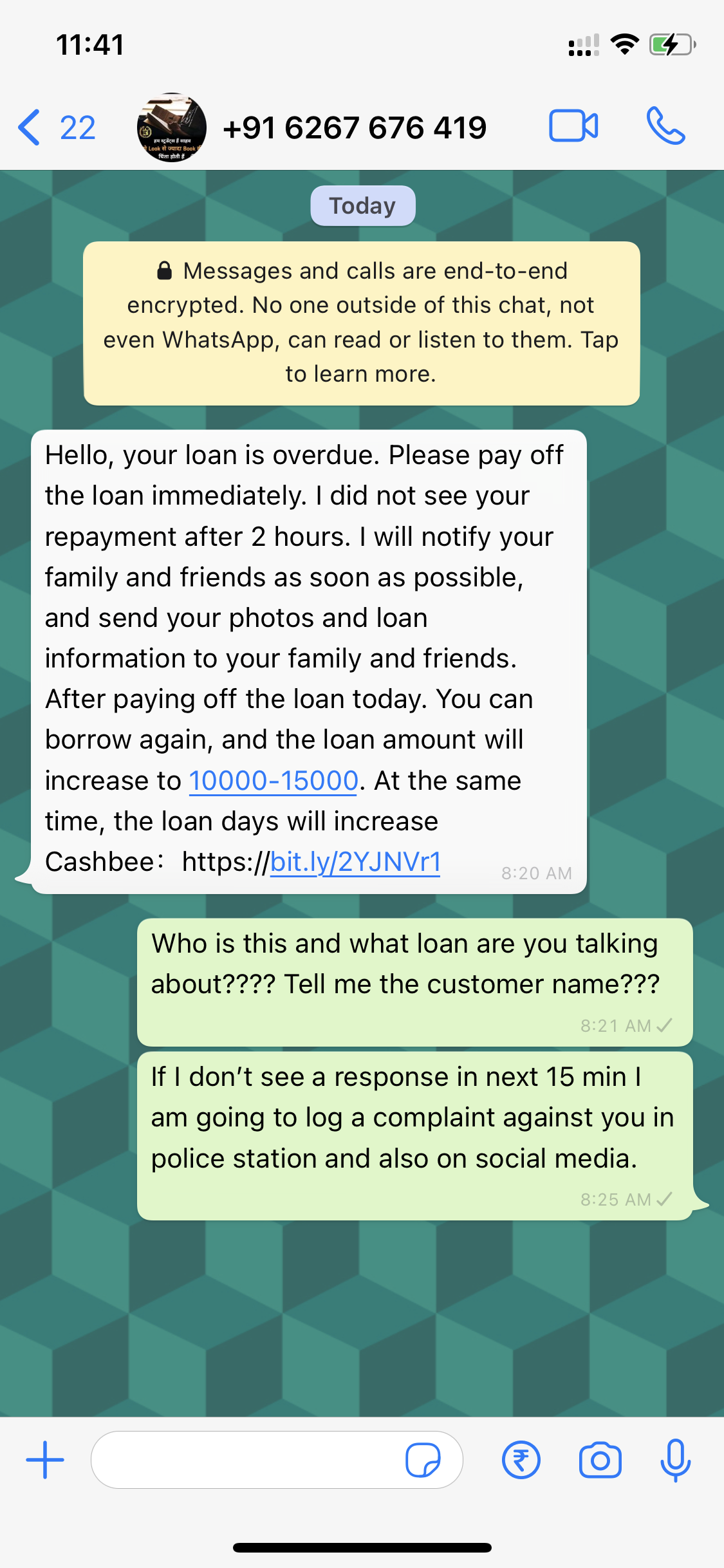724x1568 pixels.
Task: Tap the 10000-15000 linked number
Action: [x=273, y=781]
